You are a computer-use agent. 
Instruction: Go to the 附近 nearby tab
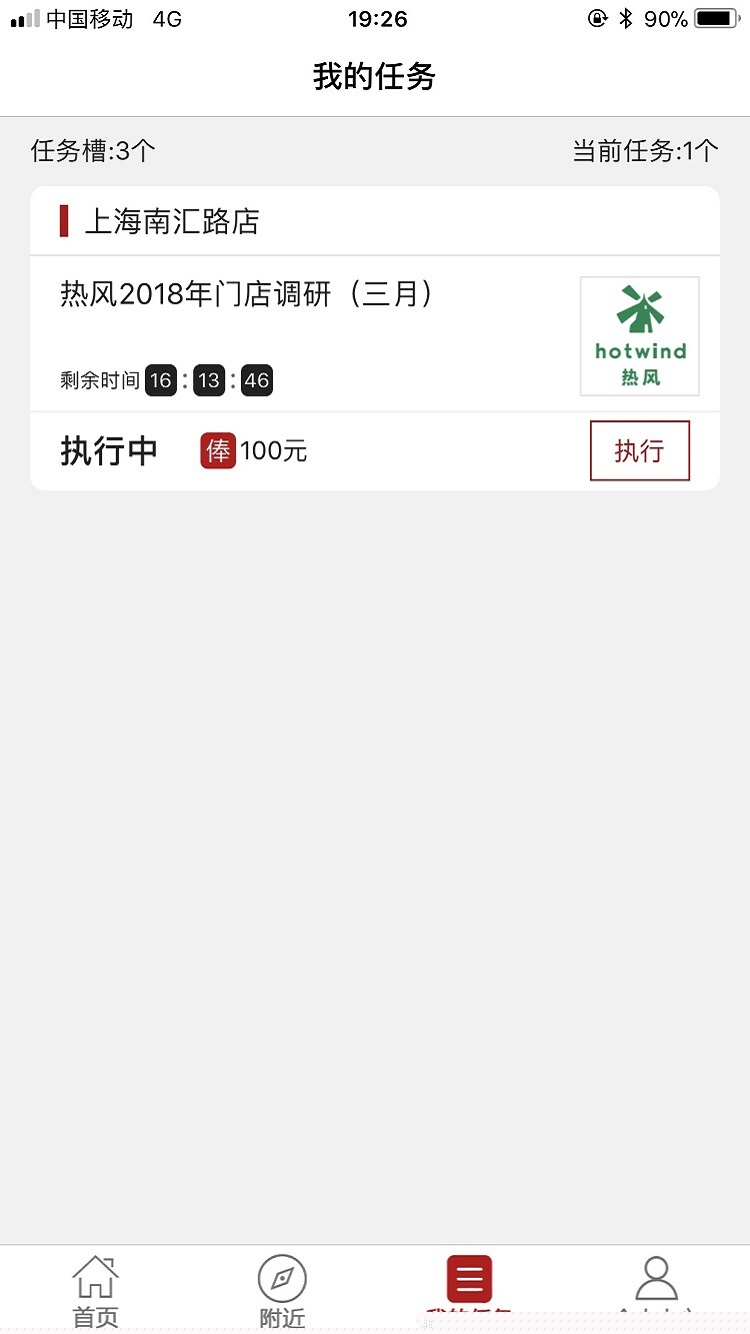click(282, 1290)
